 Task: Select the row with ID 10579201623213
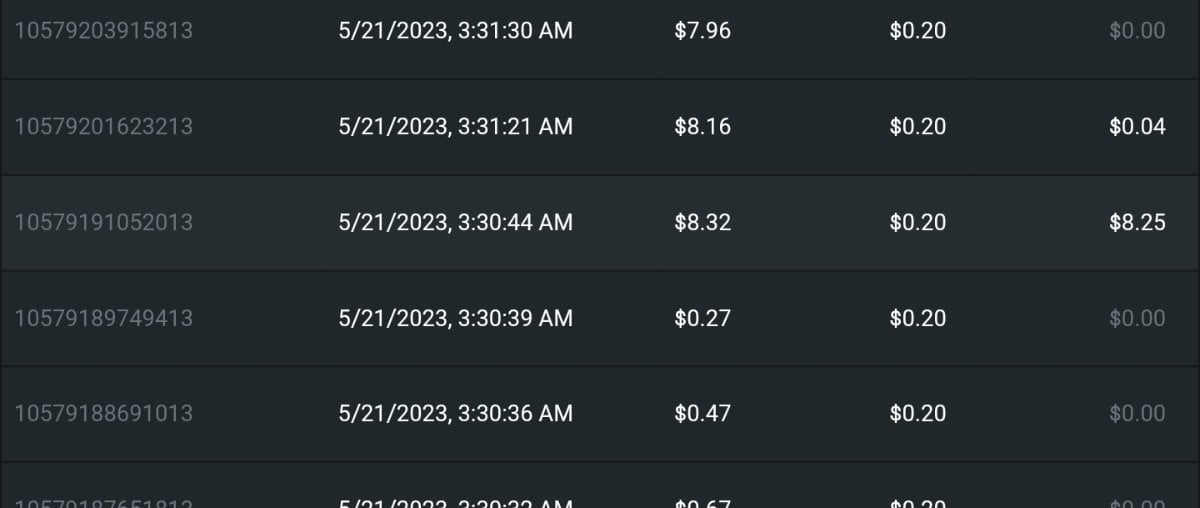[104, 127]
